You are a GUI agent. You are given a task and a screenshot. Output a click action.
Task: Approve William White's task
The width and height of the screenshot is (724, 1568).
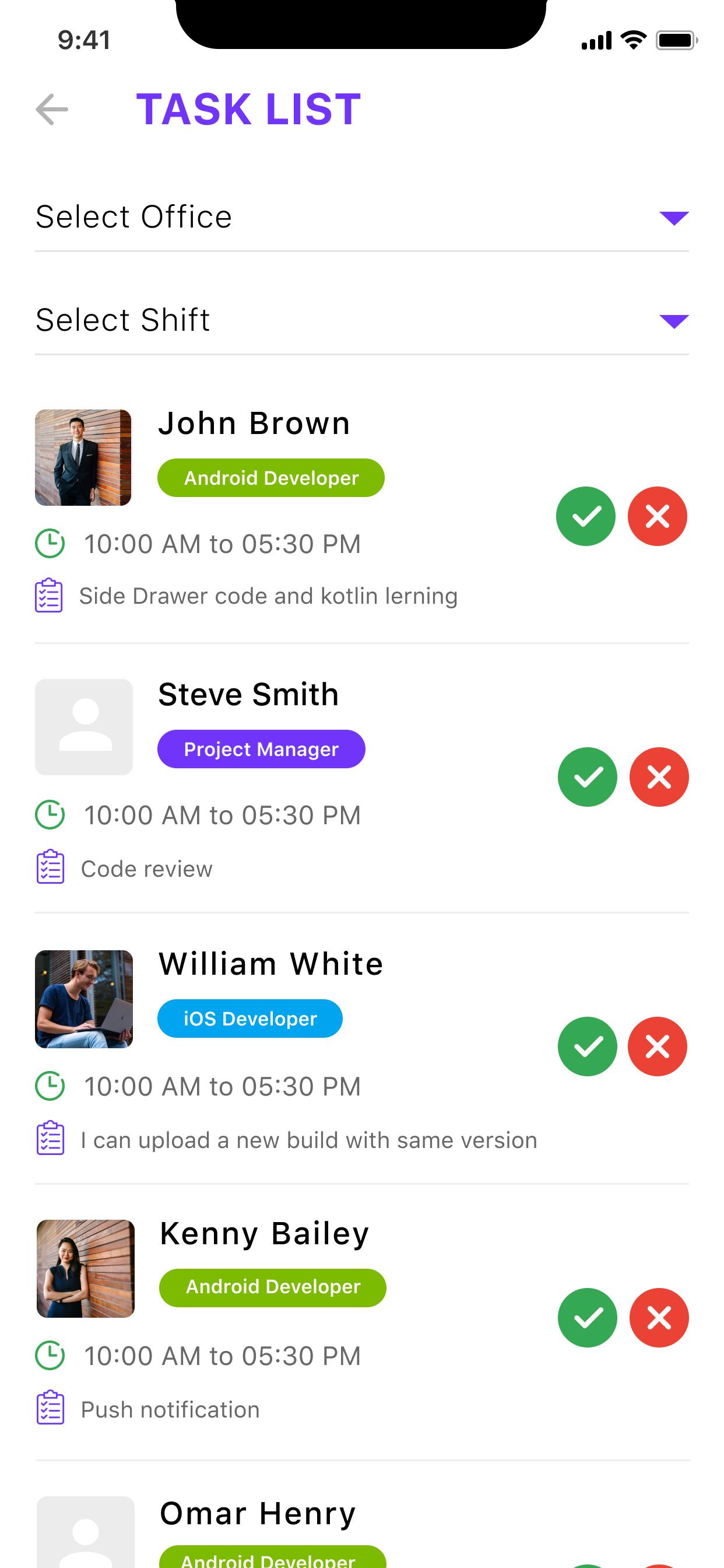588,1046
